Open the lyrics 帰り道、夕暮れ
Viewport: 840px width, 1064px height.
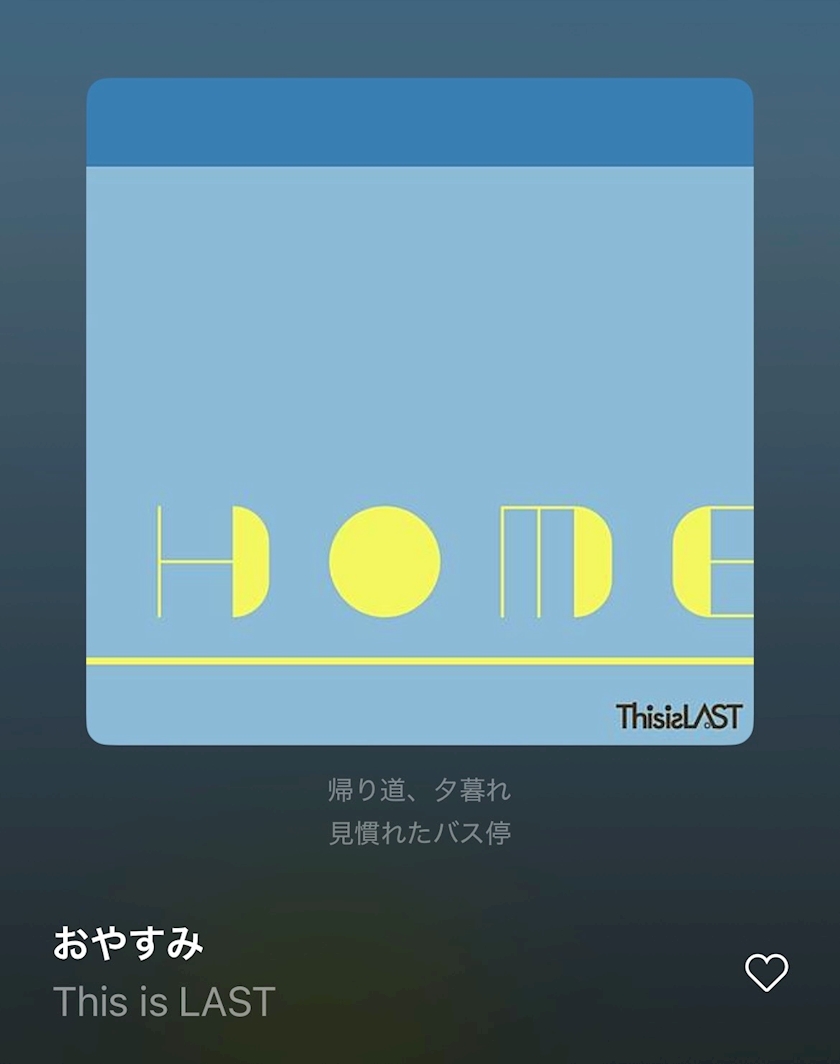click(419, 790)
